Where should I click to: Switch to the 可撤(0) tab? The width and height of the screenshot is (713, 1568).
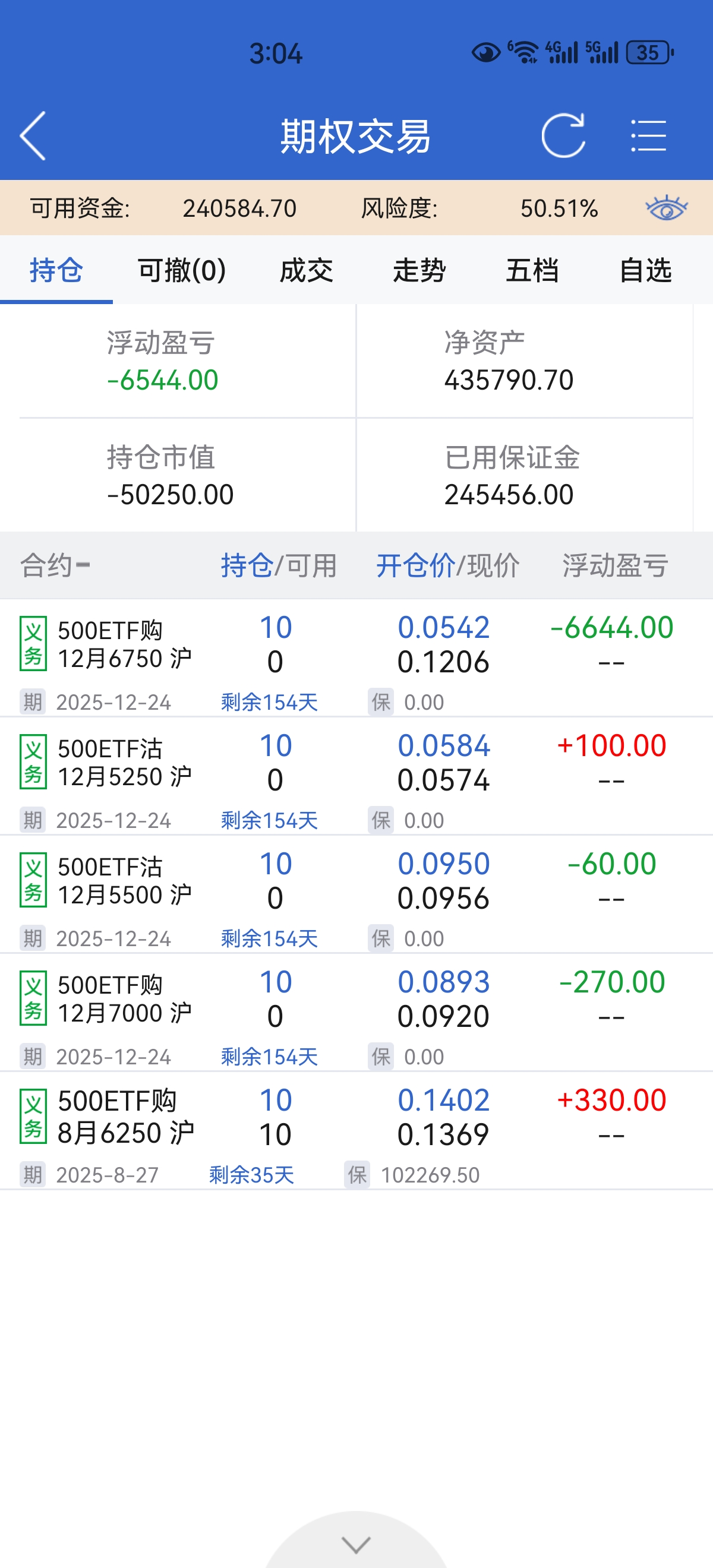(181, 270)
